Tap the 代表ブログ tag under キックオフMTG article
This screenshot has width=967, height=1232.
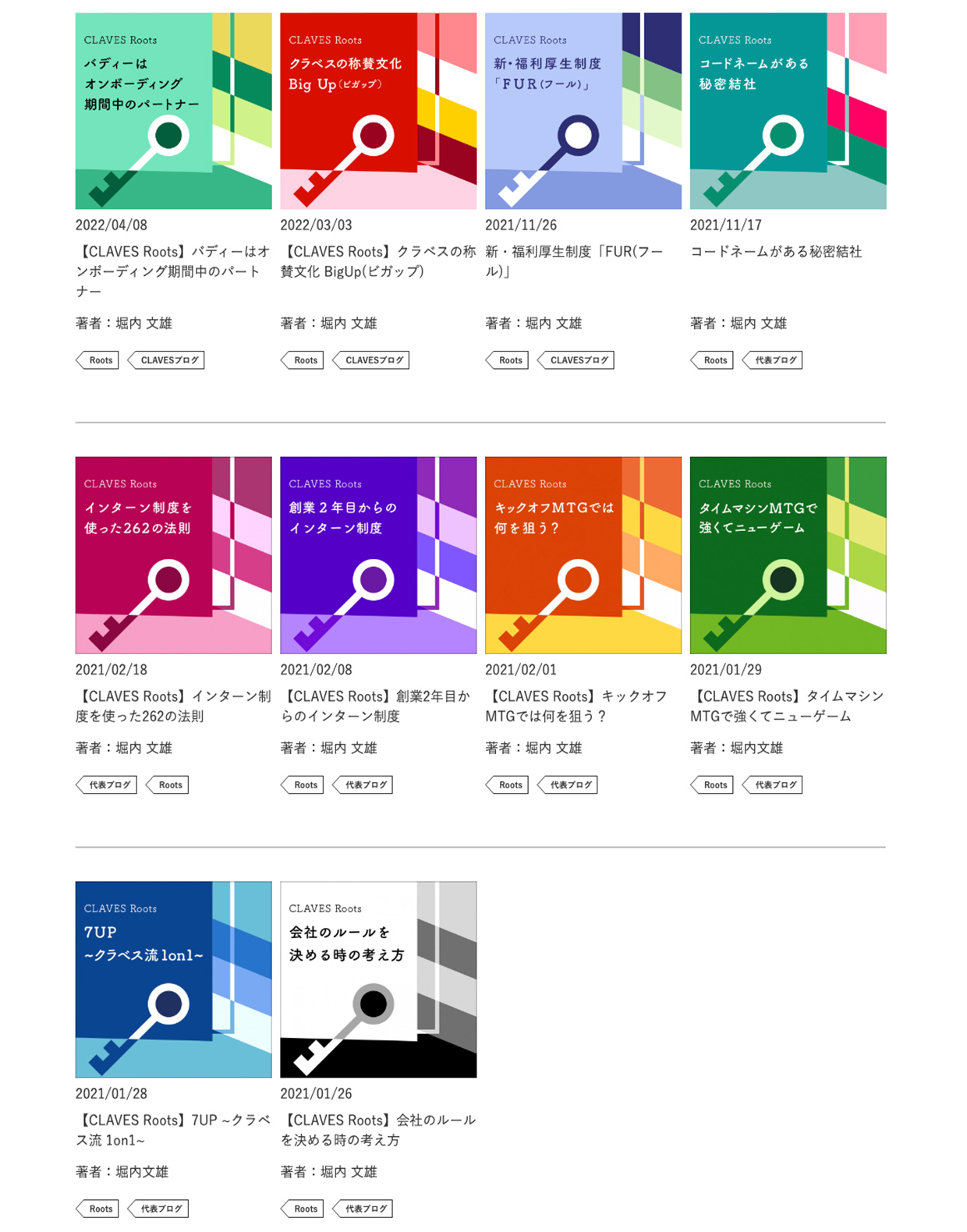[x=569, y=785]
